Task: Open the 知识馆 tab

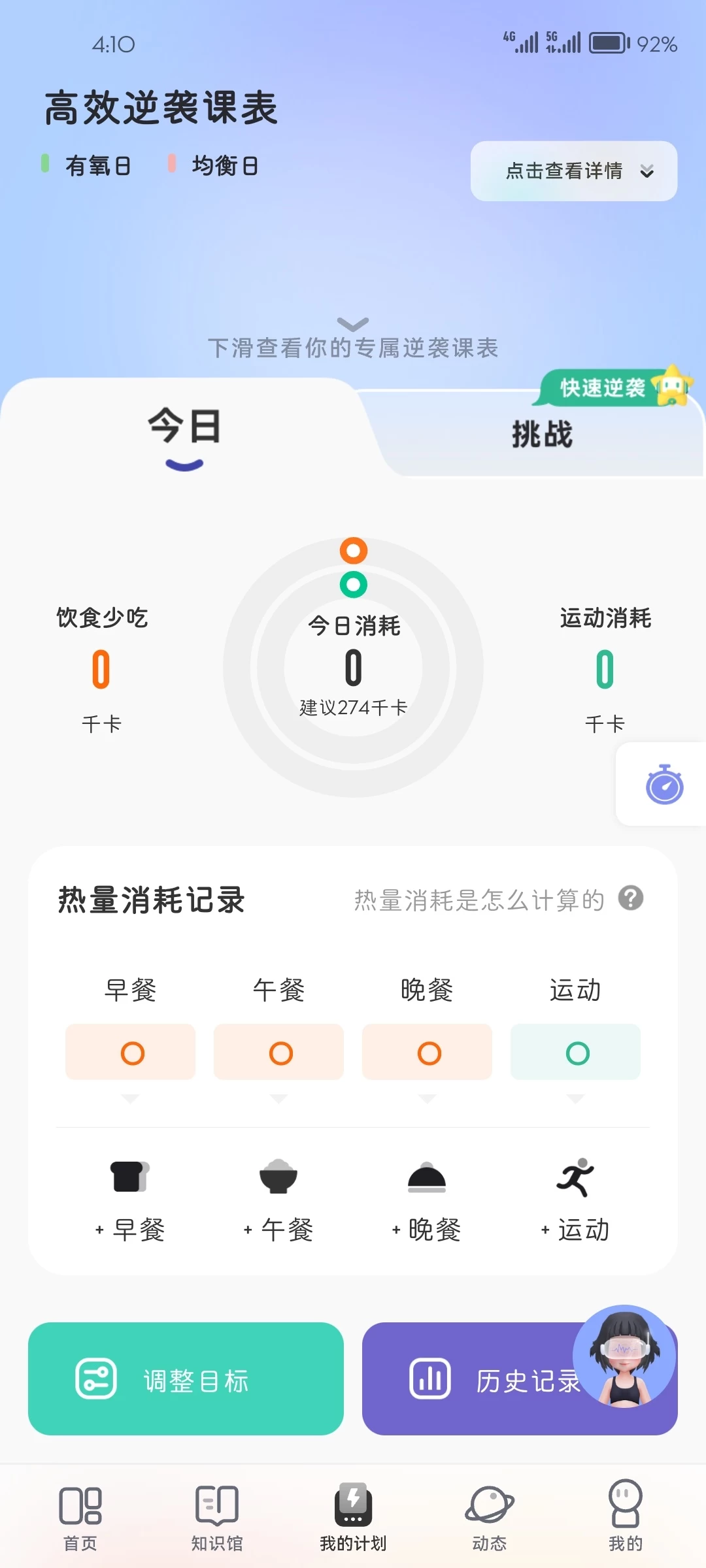Action: tap(216, 1517)
